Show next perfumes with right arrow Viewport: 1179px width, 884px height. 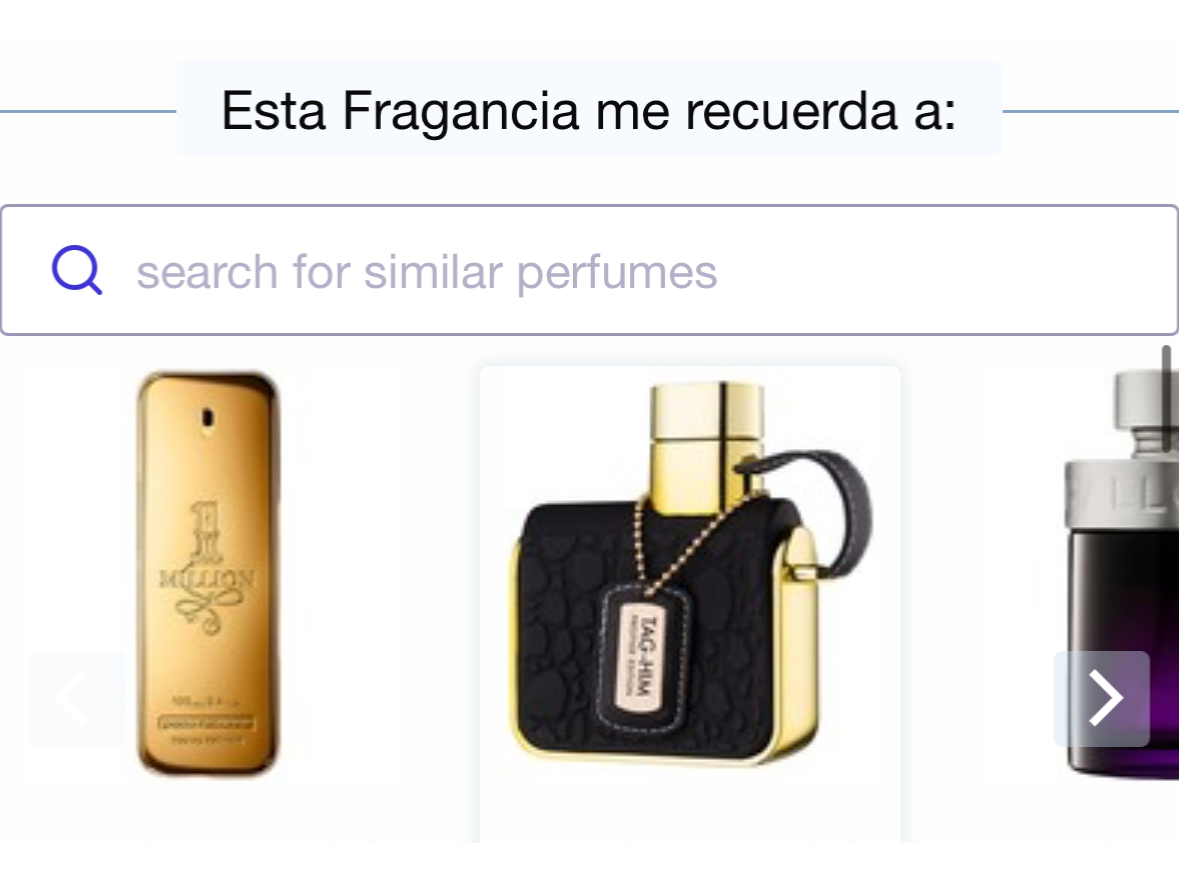[1102, 698]
